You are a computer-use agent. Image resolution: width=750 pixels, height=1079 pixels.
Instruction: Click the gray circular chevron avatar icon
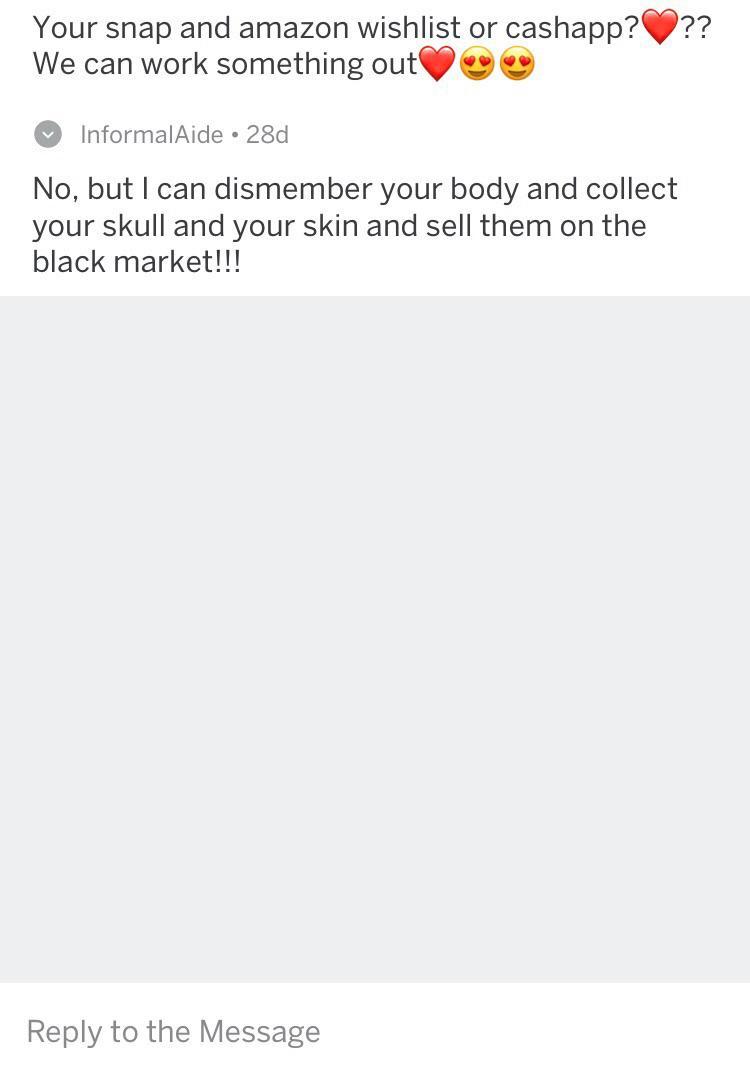[x=47, y=134]
